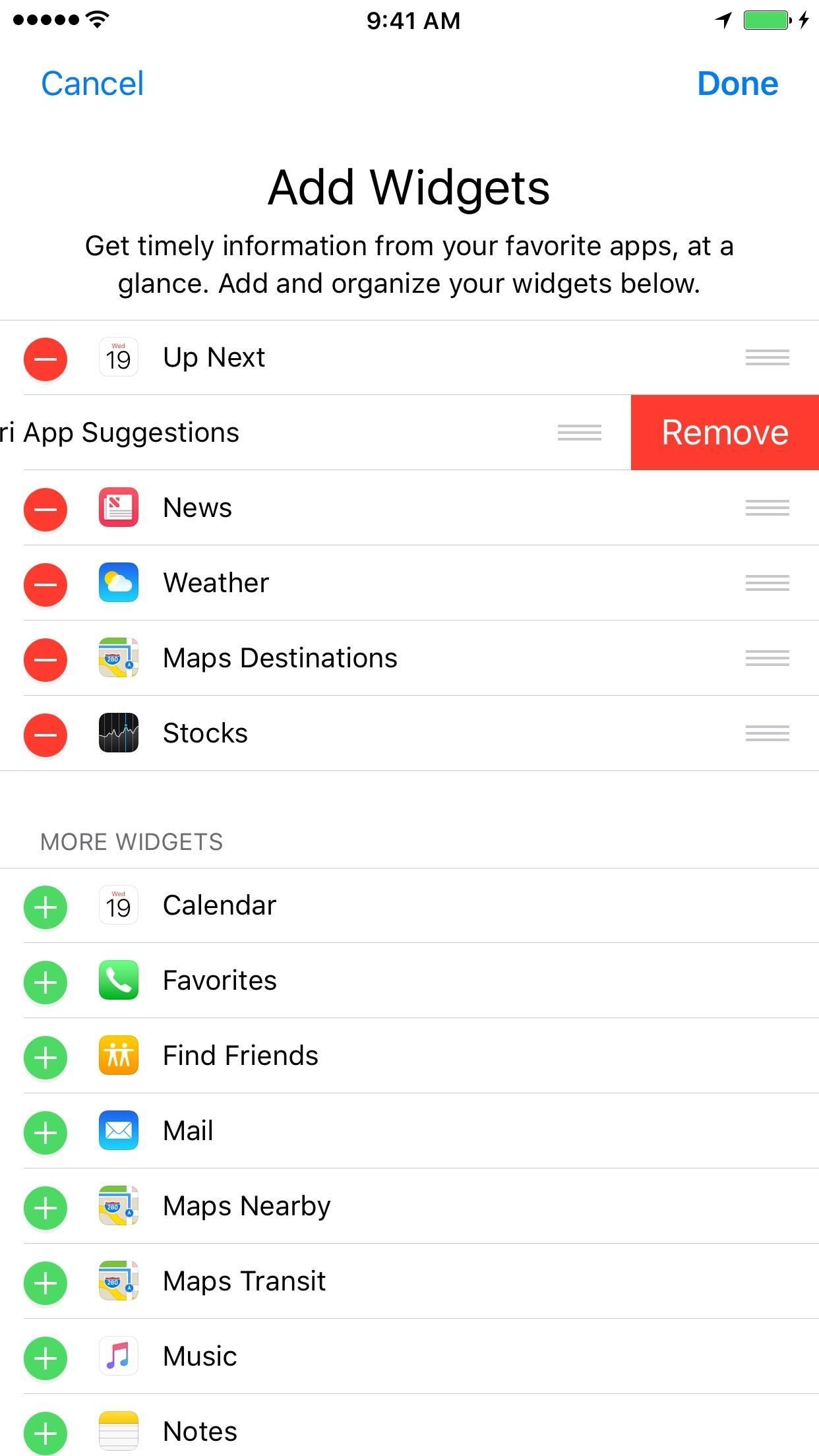
Task: Add the Favorites widget
Action: pyautogui.click(x=45, y=983)
